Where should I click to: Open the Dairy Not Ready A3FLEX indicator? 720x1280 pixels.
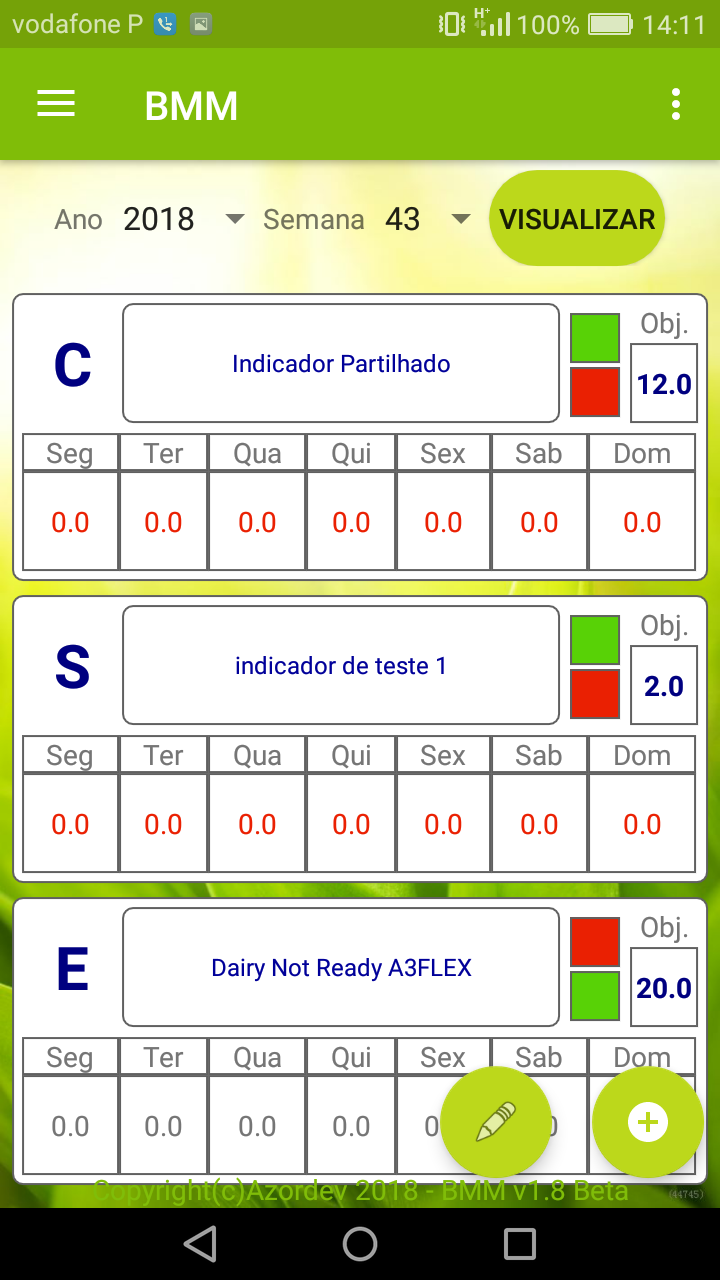(341, 968)
